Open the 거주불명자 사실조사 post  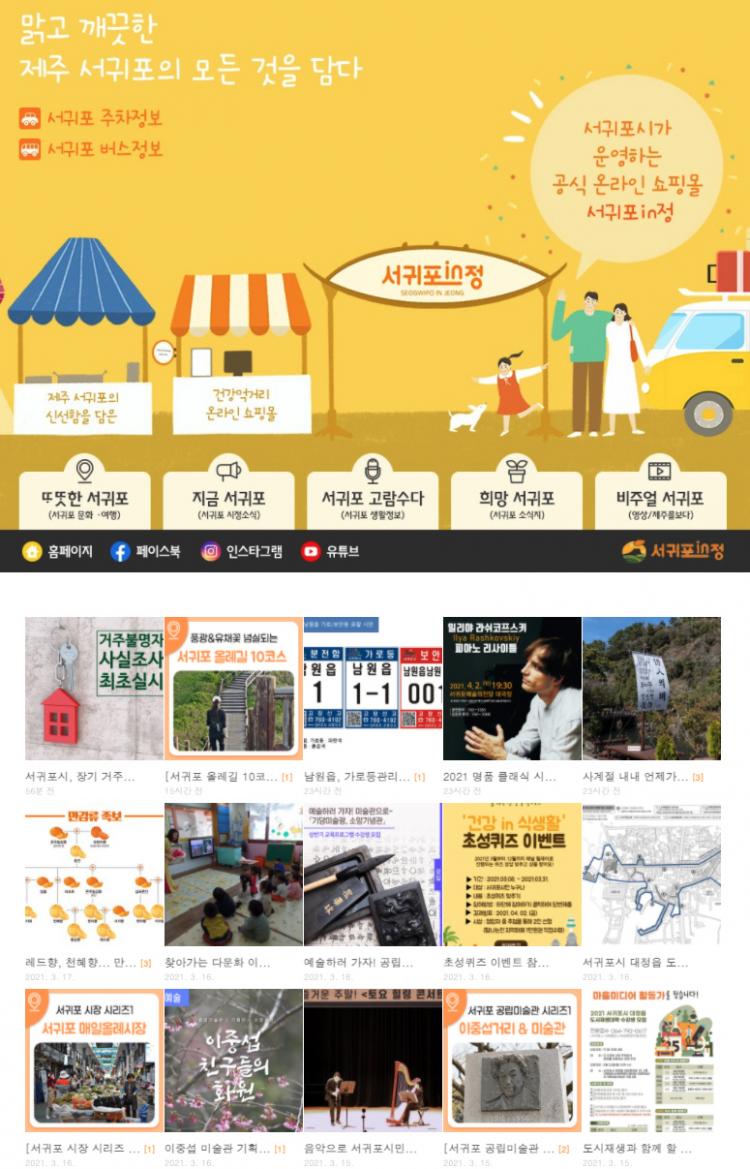tap(94, 687)
